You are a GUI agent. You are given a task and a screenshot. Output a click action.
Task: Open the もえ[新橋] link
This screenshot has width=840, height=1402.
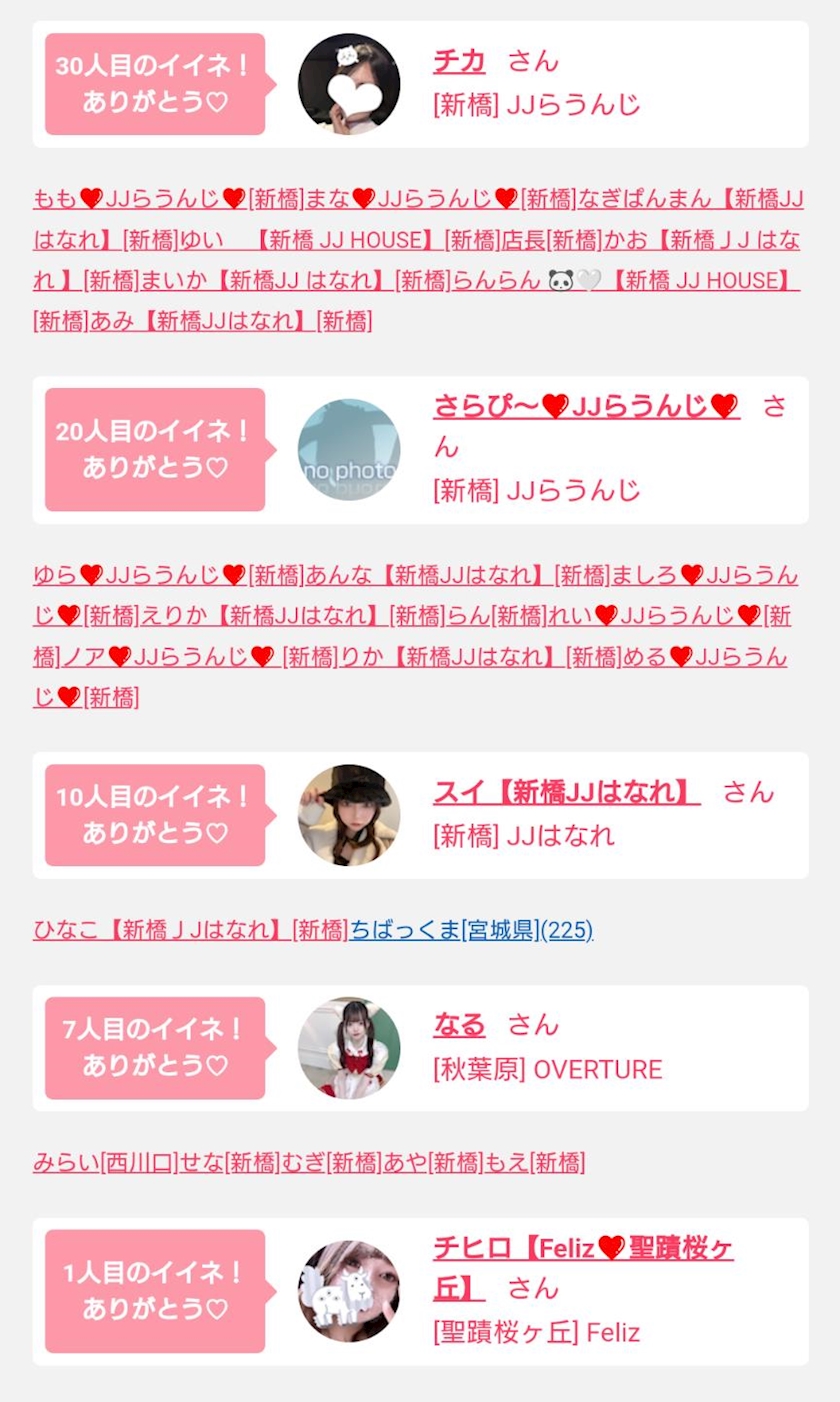point(535,1162)
